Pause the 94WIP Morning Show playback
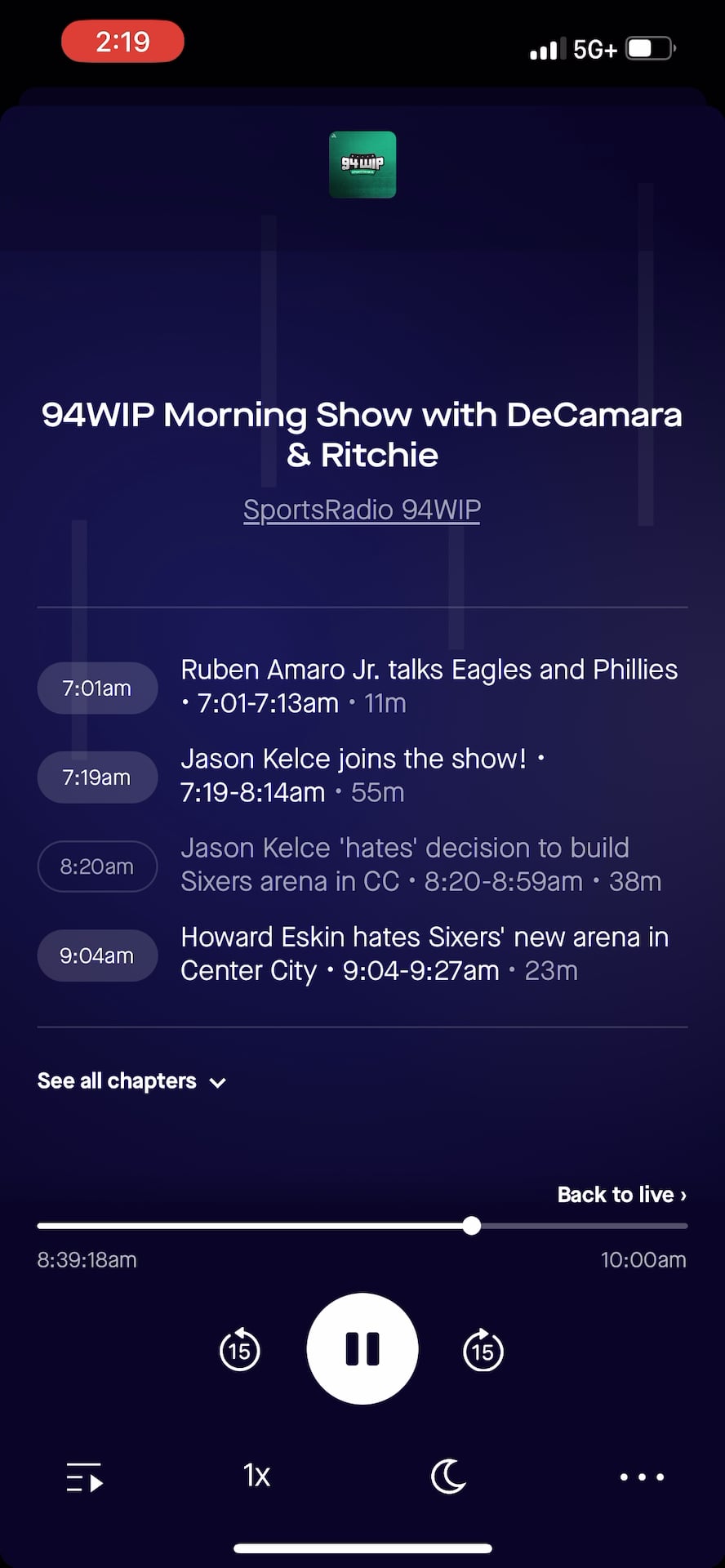Screen dimensions: 725x1568 (x=362, y=1348)
